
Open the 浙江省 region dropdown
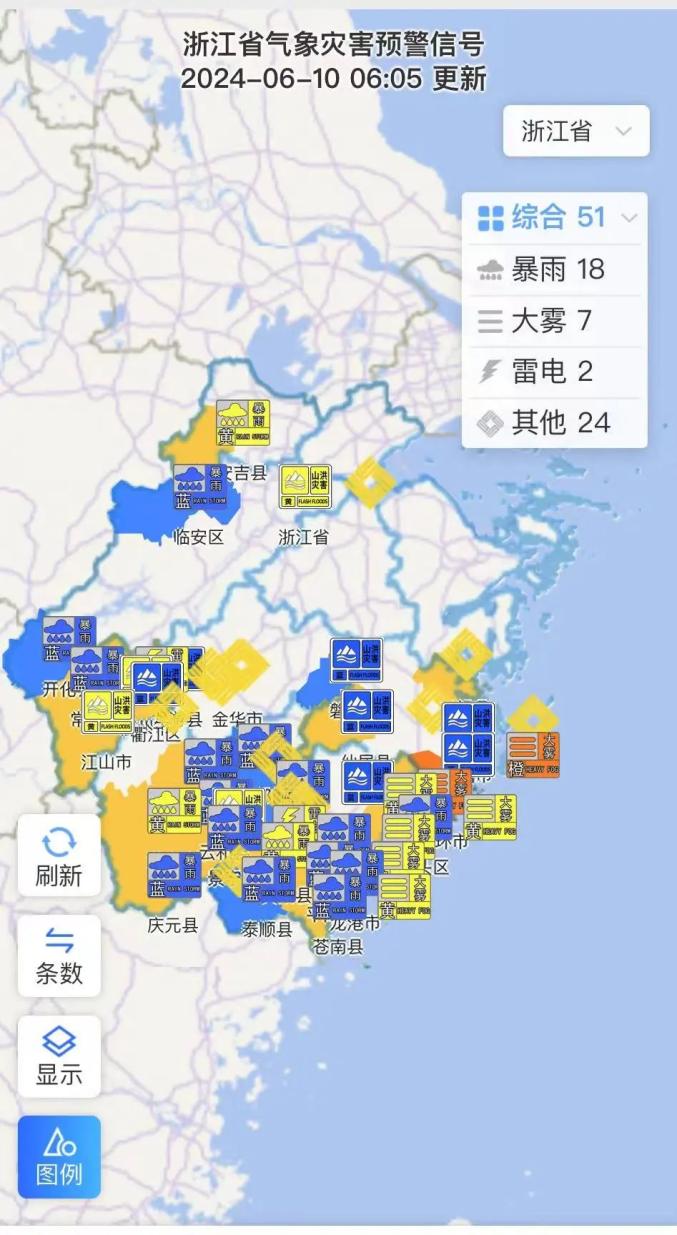[x=576, y=131]
